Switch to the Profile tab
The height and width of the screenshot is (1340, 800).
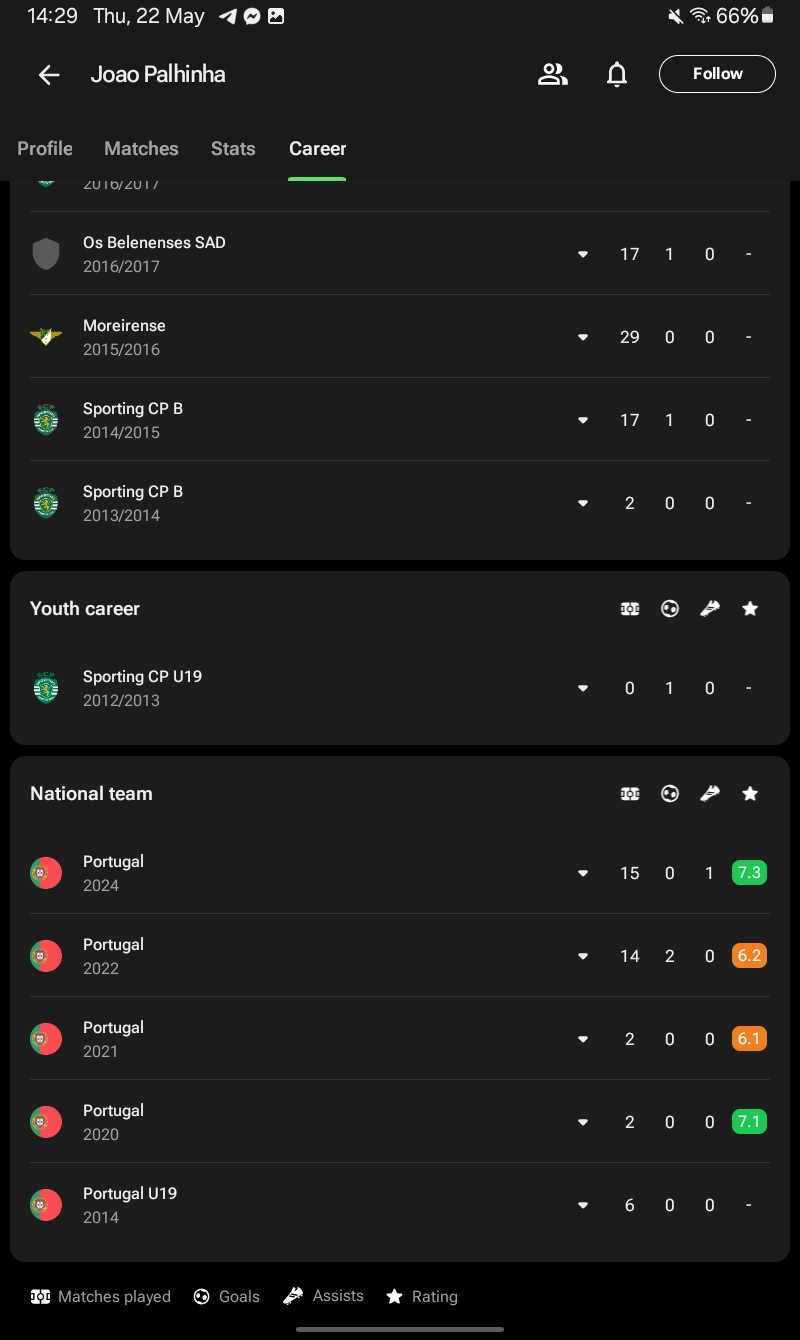(45, 148)
